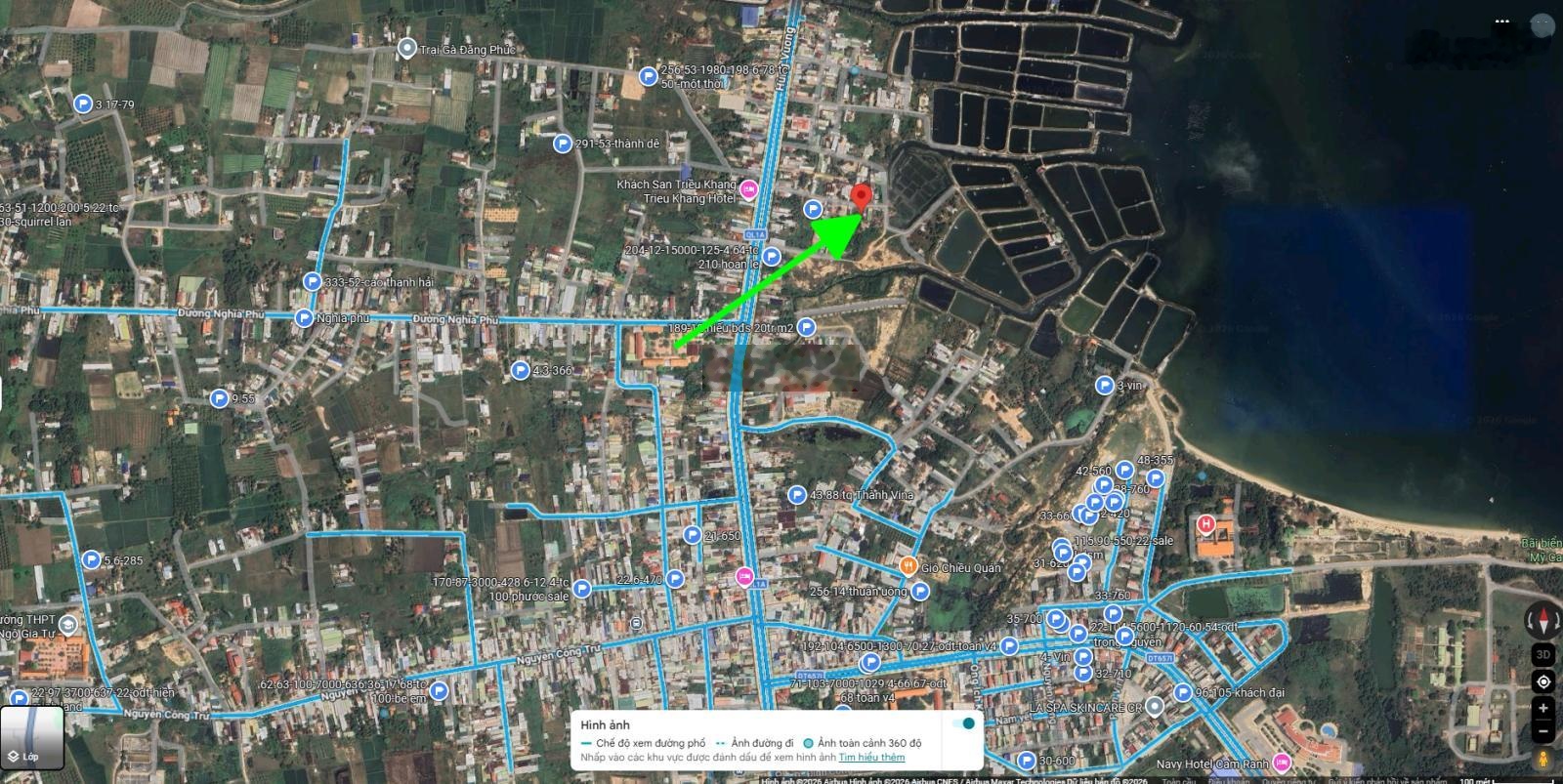Select the saved place 333-52-cao thanh hải
Screen dimensions: 1563x784
(312, 282)
